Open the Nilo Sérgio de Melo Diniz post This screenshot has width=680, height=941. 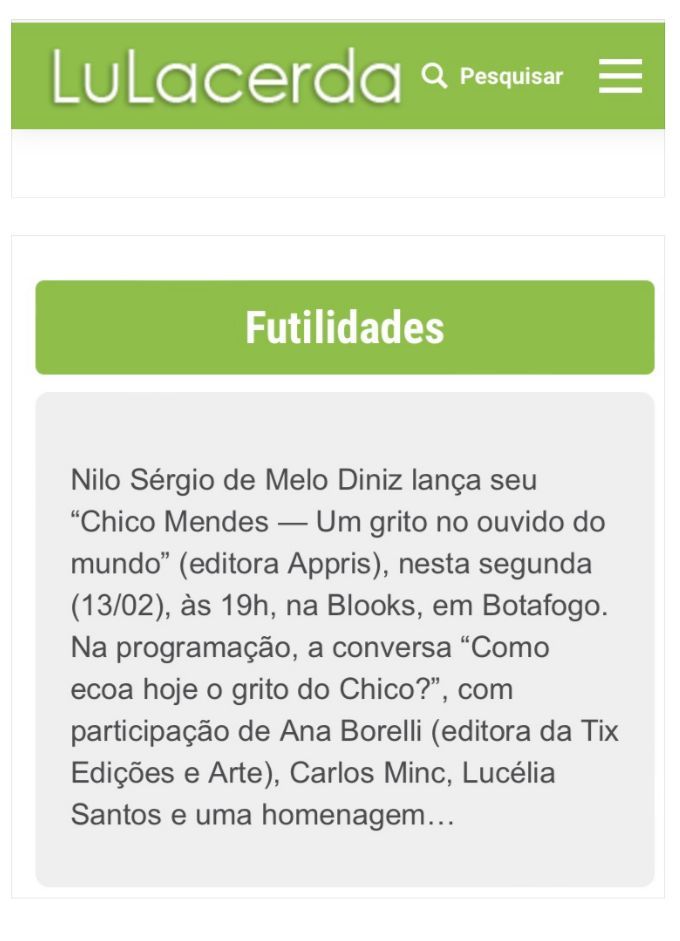(x=345, y=648)
